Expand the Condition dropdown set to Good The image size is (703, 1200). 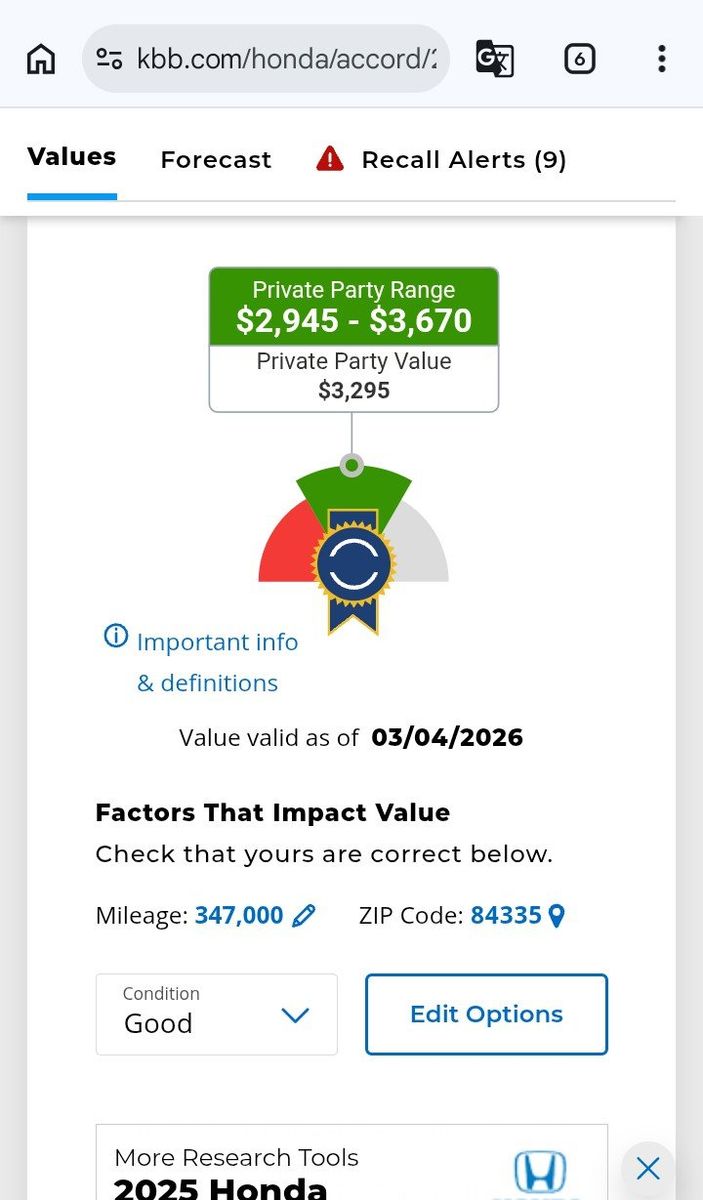pos(216,1014)
